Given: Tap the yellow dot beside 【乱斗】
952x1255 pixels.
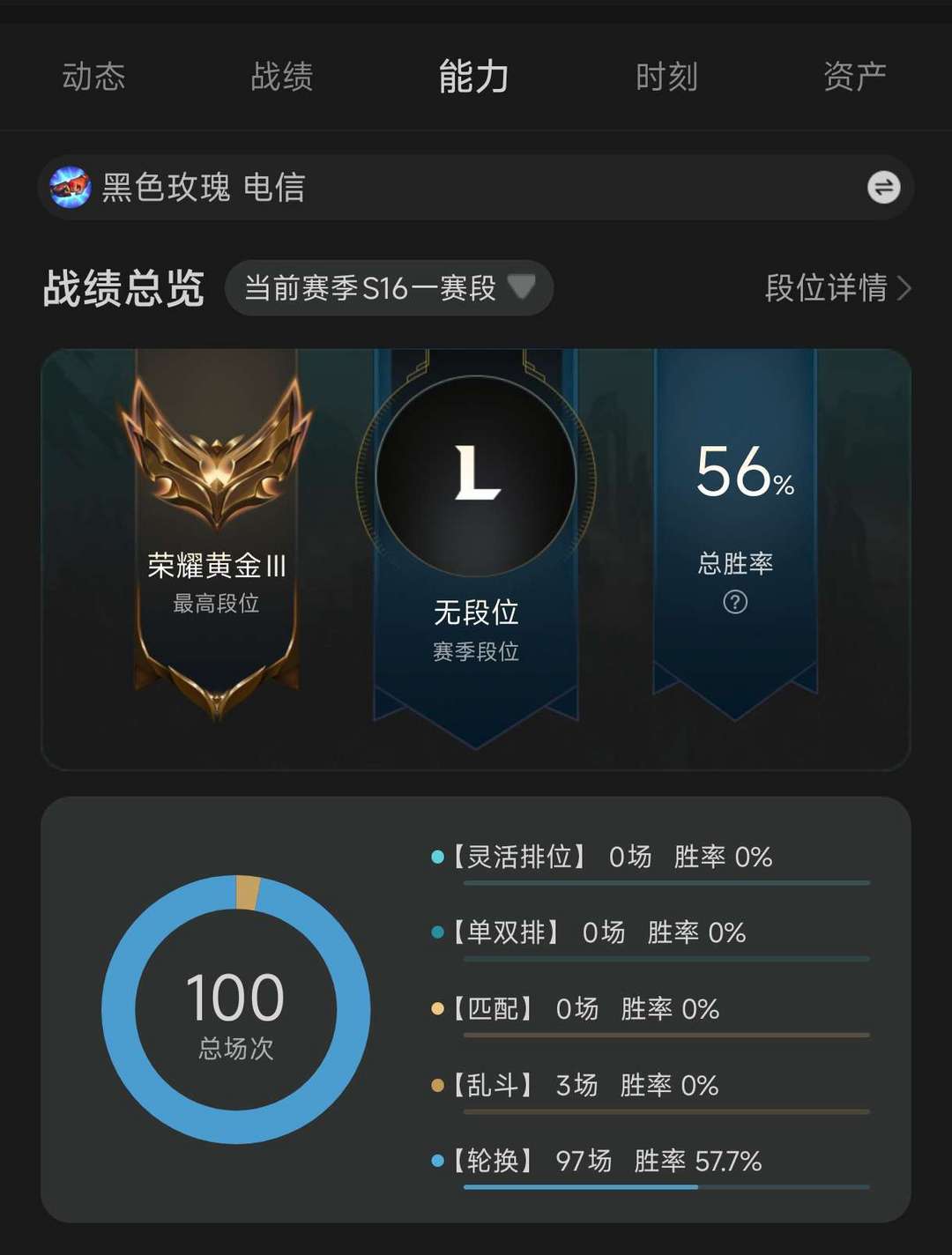Looking at the screenshot, I should [435, 1086].
